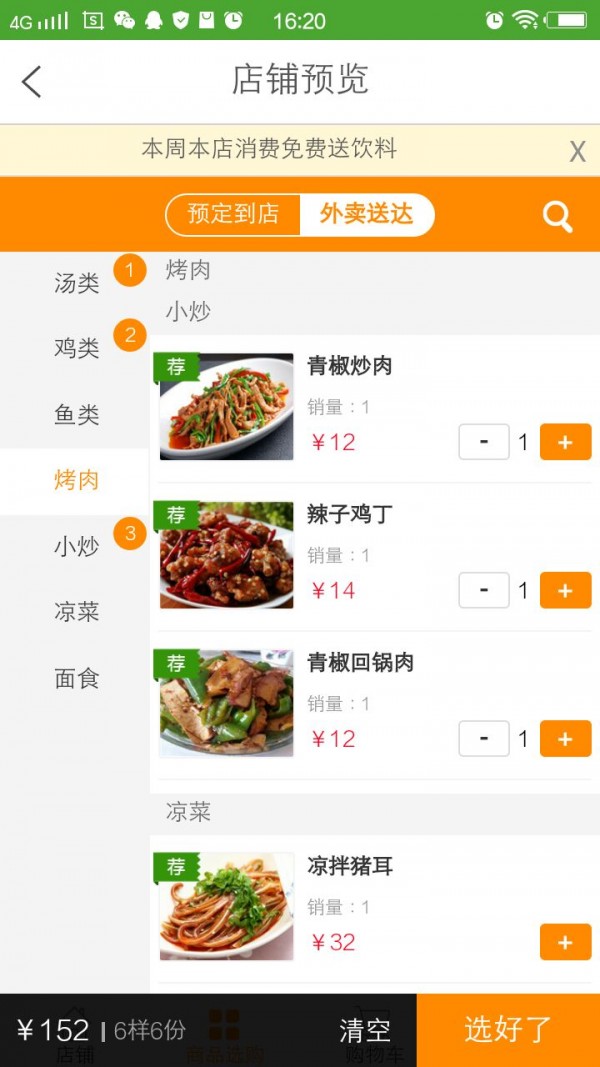Select the 外卖送达 delivery option
The height and width of the screenshot is (1067, 600).
coord(366,214)
